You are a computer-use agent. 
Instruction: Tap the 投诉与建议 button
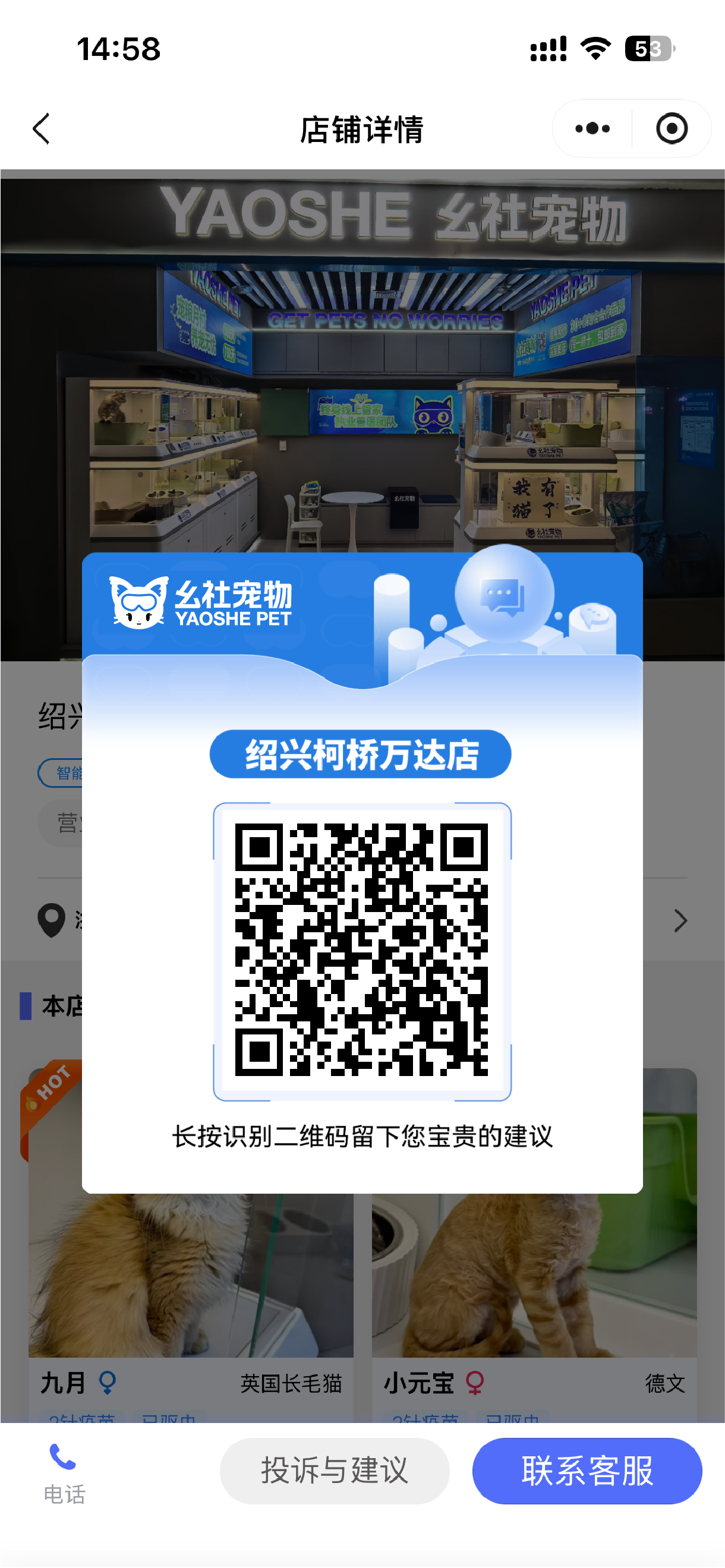tap(334, 1471)
